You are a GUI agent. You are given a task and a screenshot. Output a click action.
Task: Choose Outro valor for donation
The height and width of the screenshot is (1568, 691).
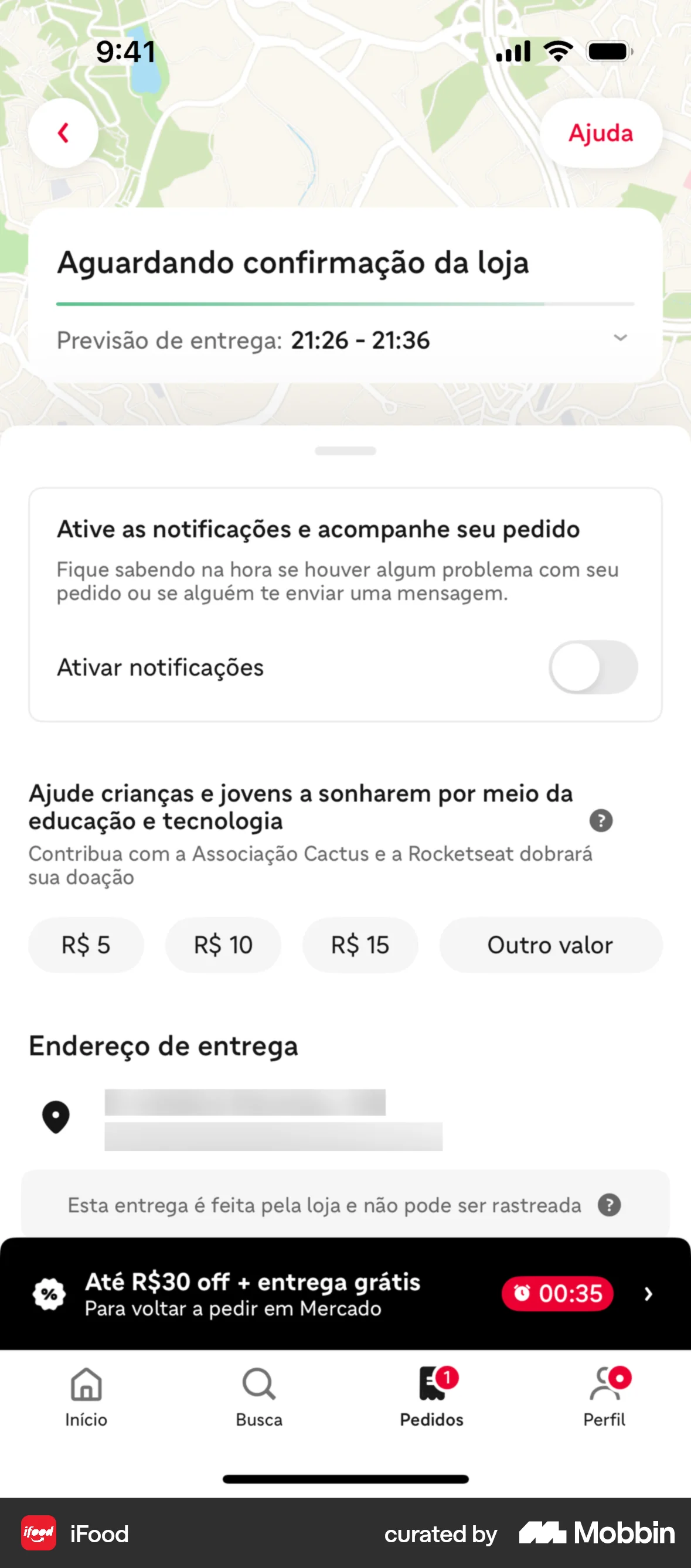[550, 945]
